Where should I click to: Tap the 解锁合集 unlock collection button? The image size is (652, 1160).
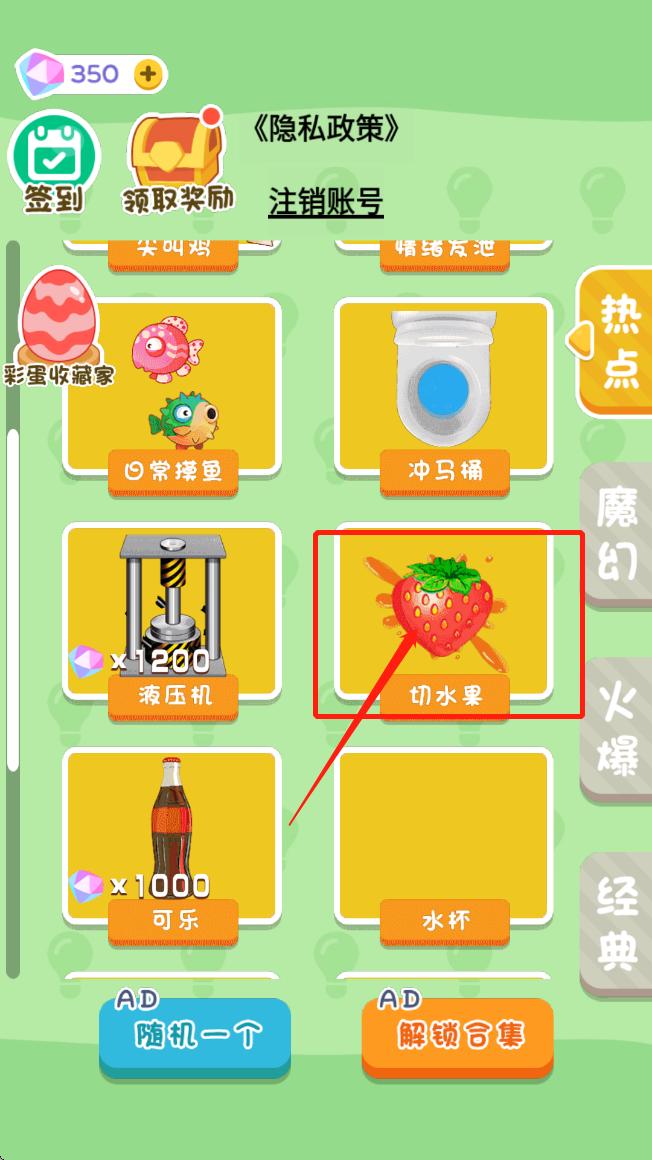coord(457,1035)
